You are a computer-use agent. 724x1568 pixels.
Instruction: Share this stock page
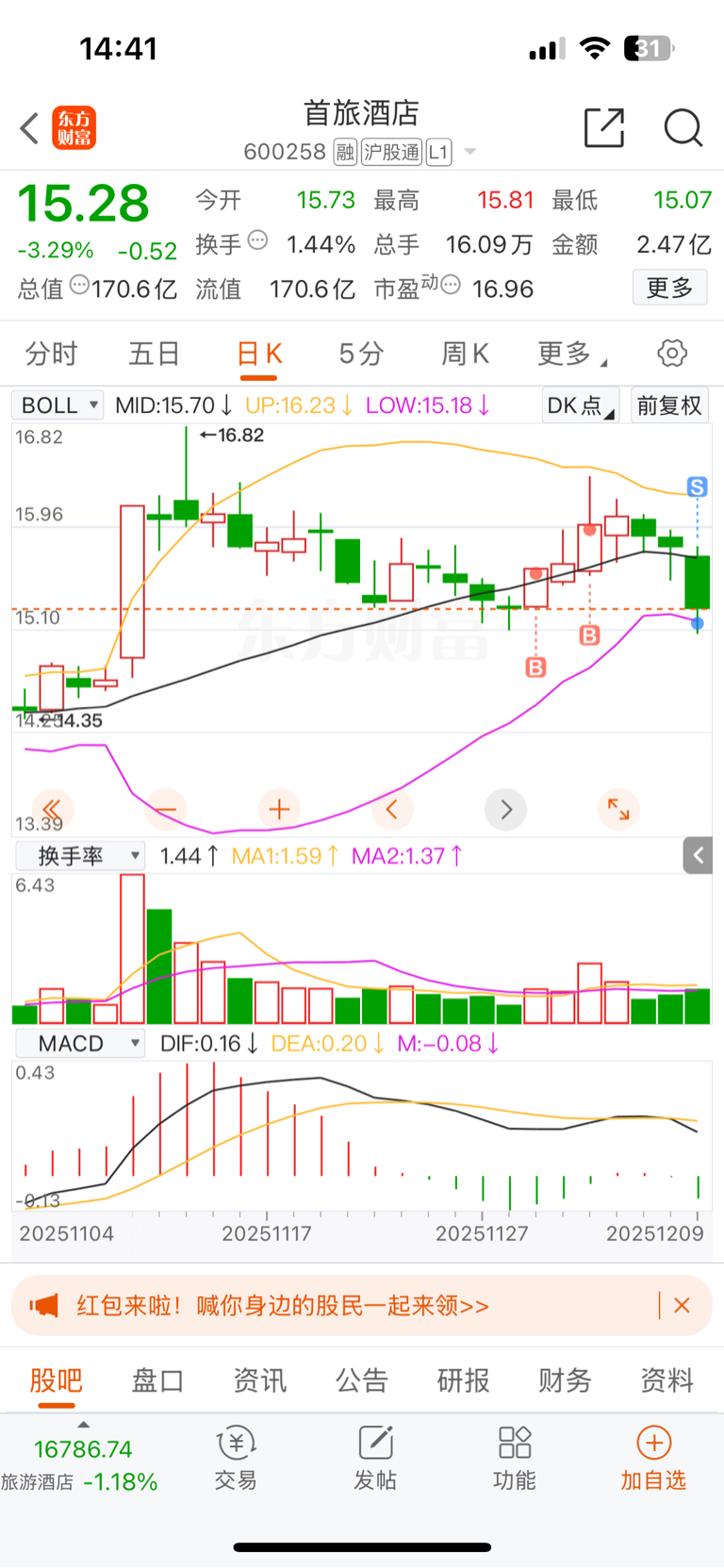(603, 127)
